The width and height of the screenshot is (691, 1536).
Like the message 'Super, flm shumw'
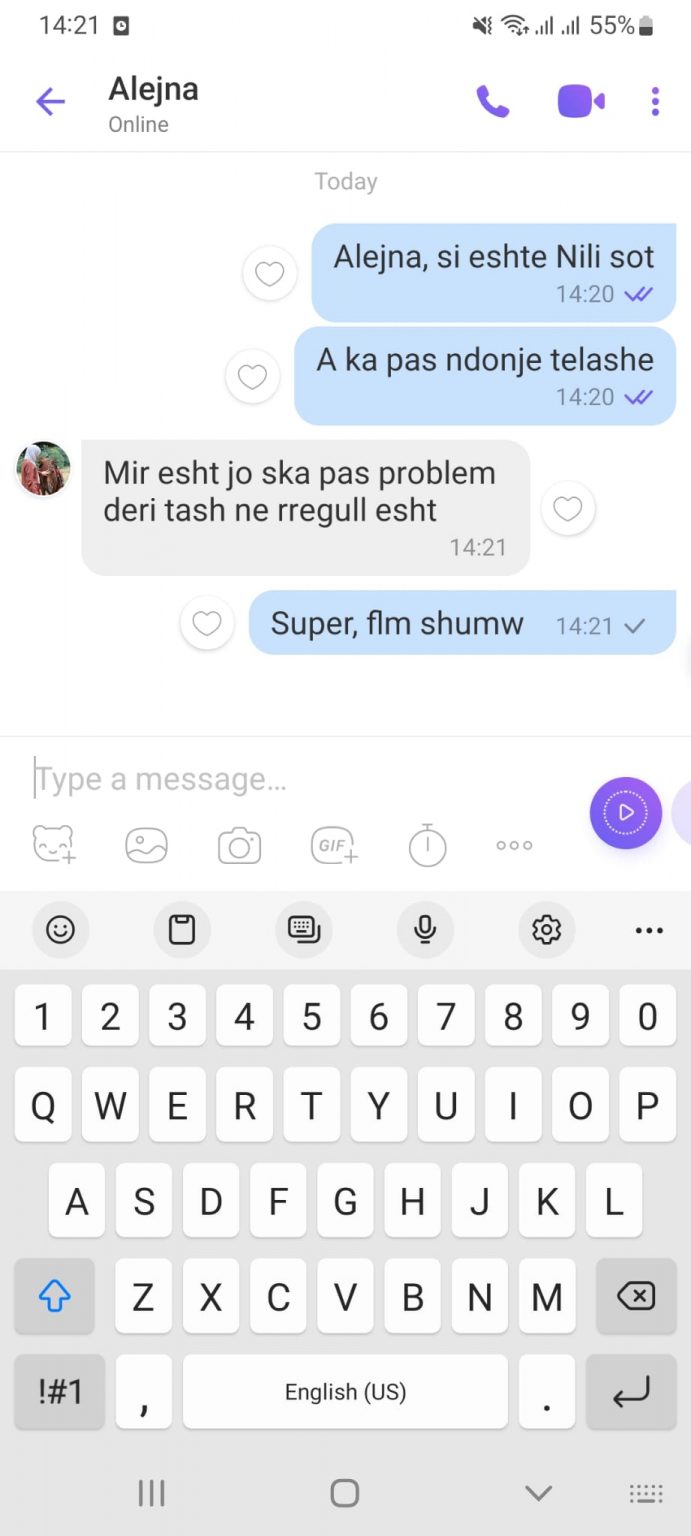tap(207, 624)
